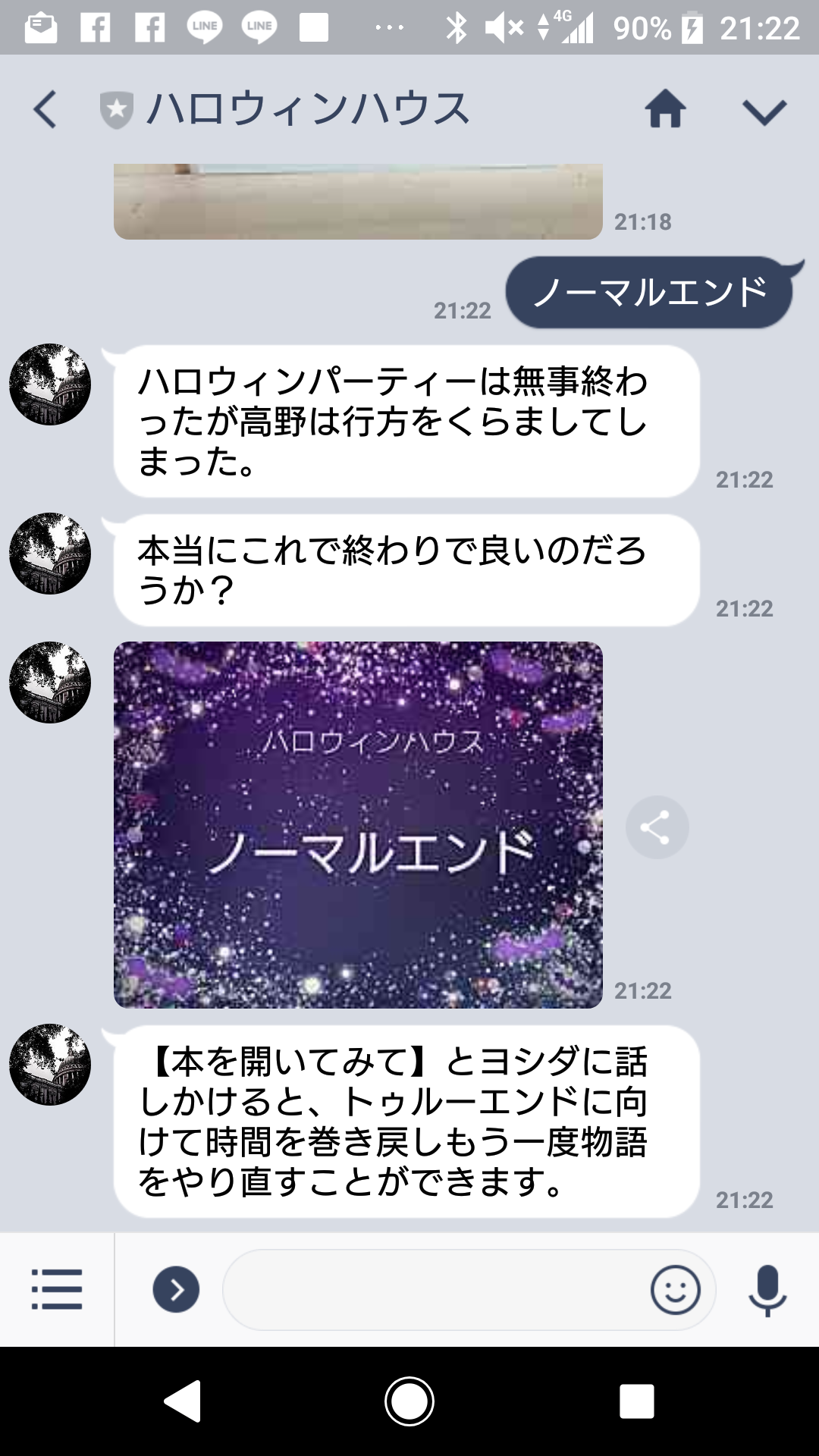The image size is (819, 1456).
Task: Open the image sent at 21:18
Action: [x=358, y=202]
